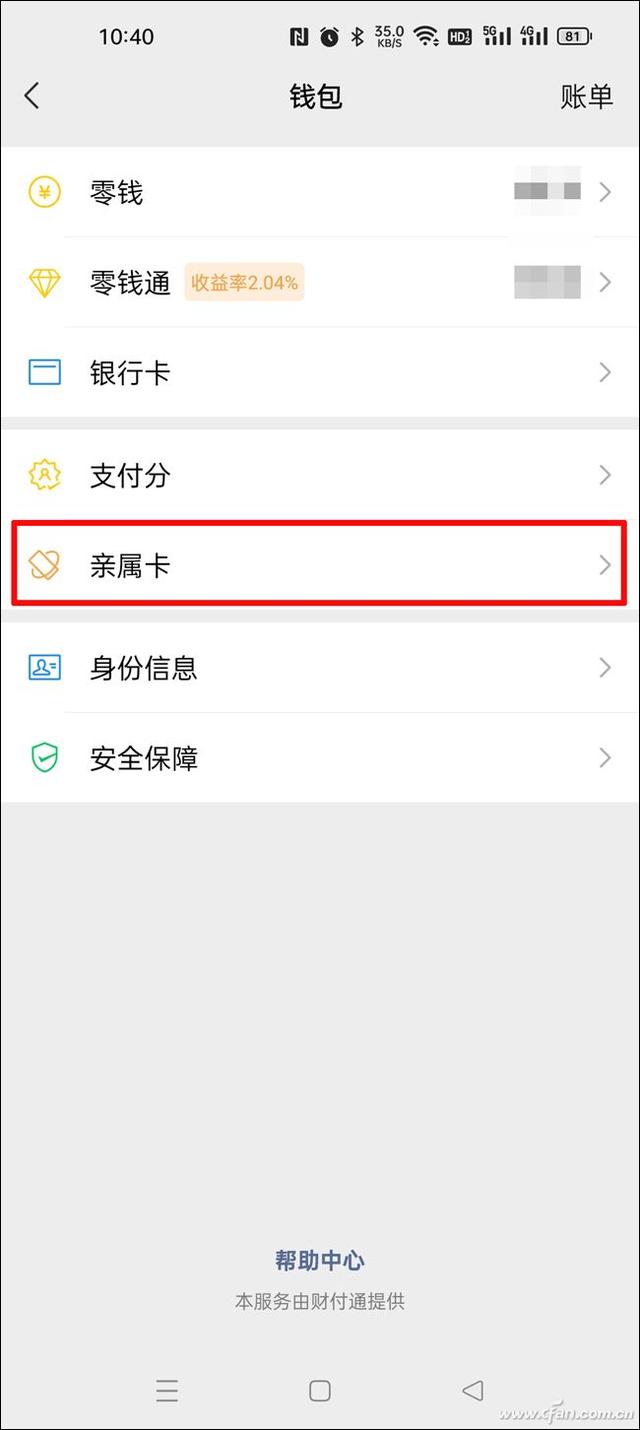
Task: Open recent apps from navigation bar
Action: pos(167,1390)
